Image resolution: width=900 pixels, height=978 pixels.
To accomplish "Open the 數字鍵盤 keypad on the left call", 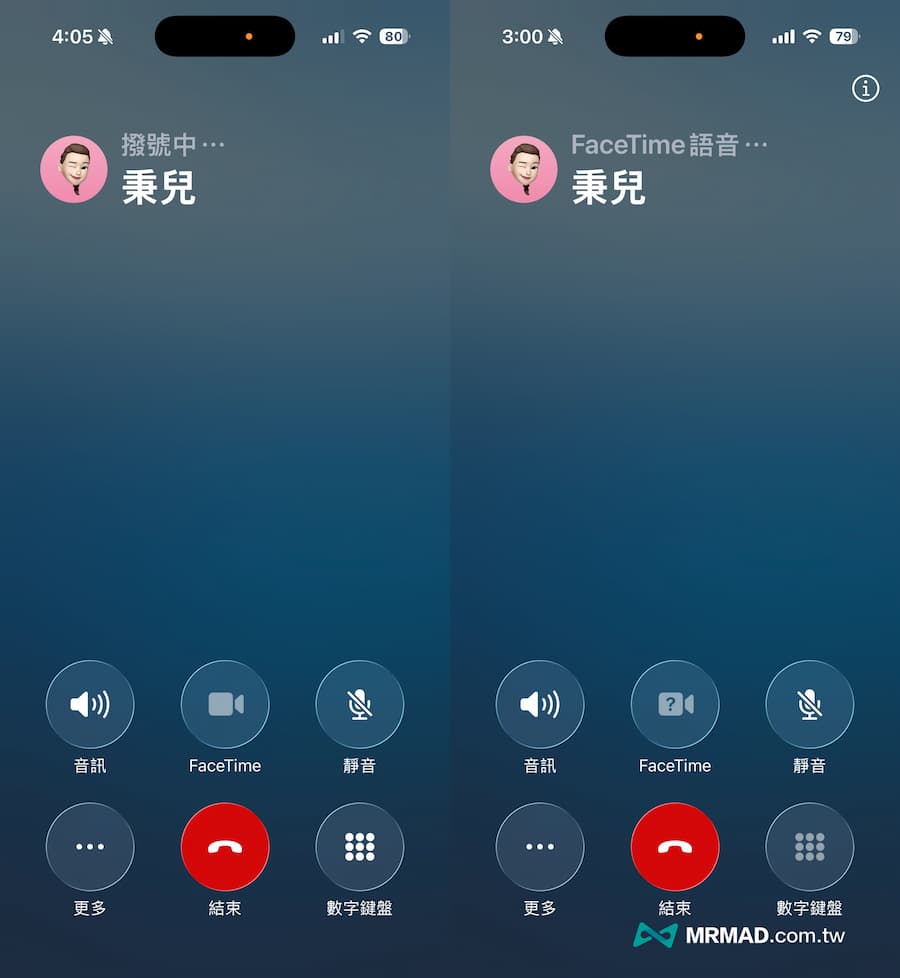I will pyautogui.click(x=360, y=846).
